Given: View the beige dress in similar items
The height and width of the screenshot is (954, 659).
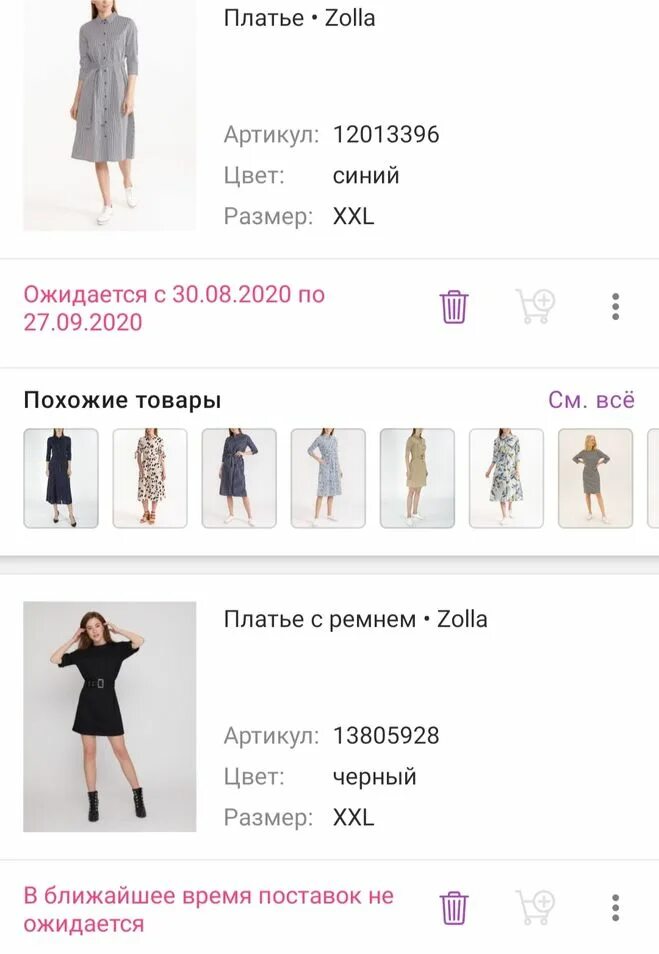Looking at the screenshot, I should click(x=417, y=478).
